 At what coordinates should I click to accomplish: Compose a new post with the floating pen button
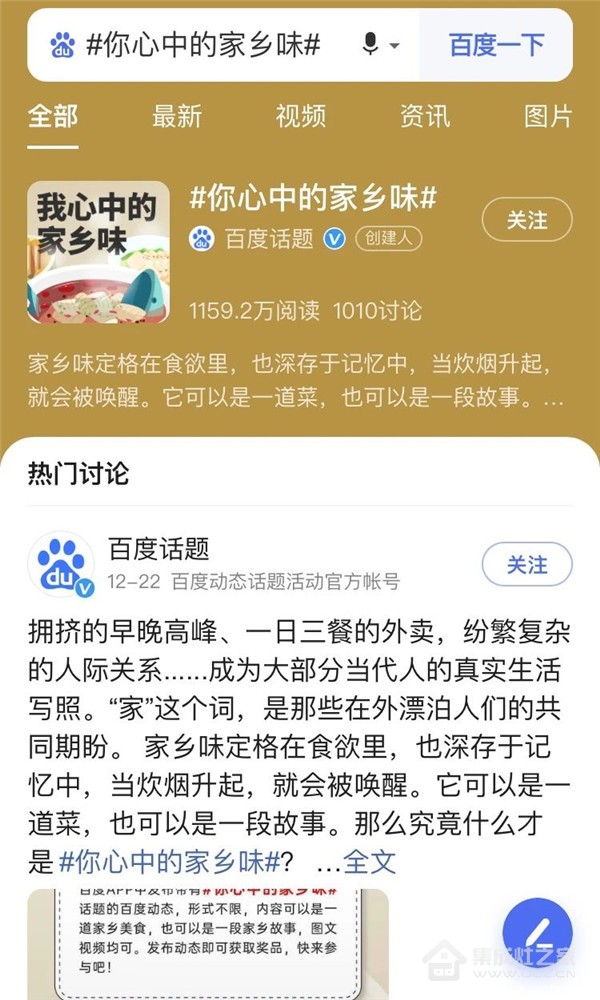(x=537, y=934)
